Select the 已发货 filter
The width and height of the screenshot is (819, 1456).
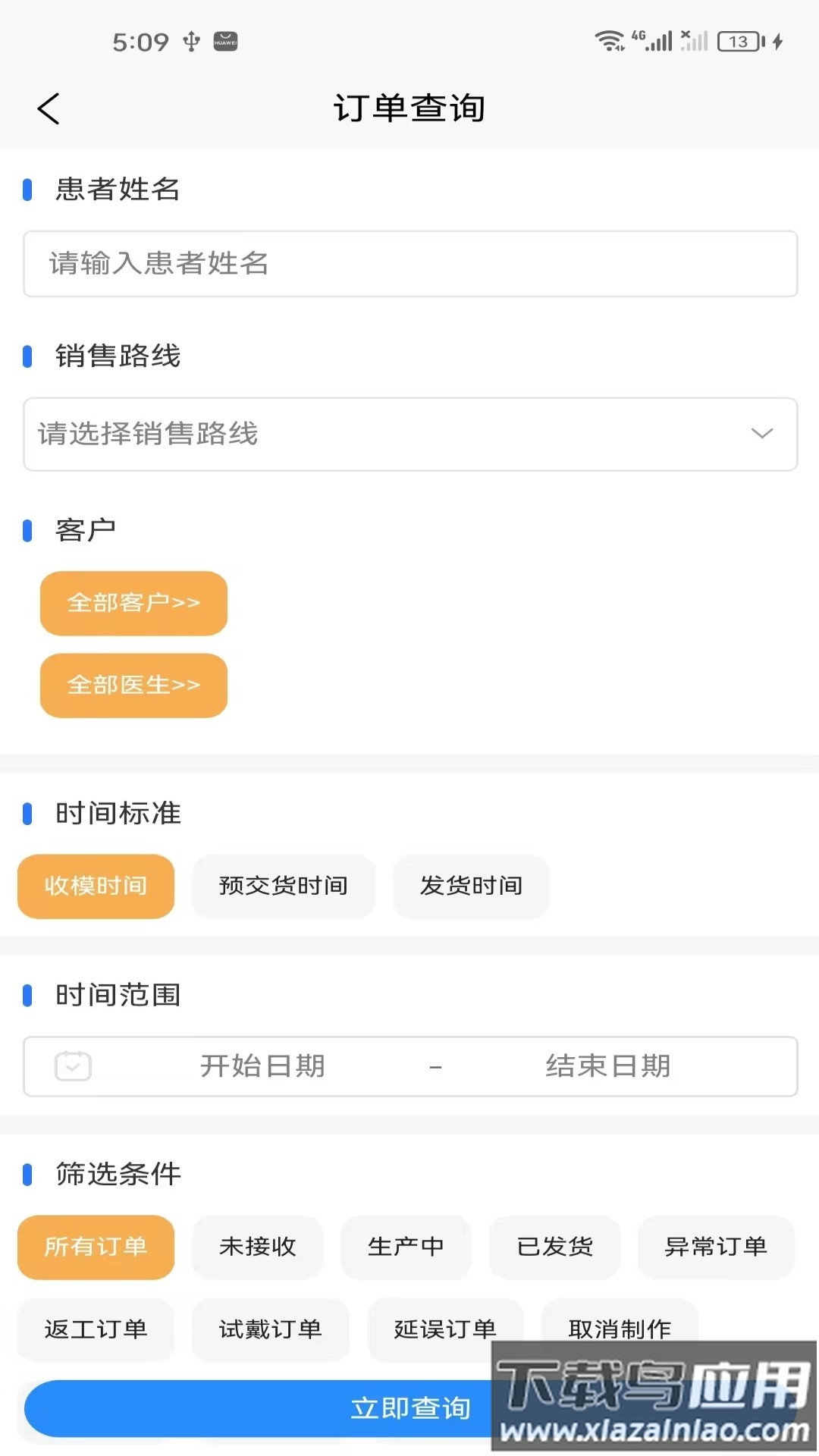[555, 1247]
